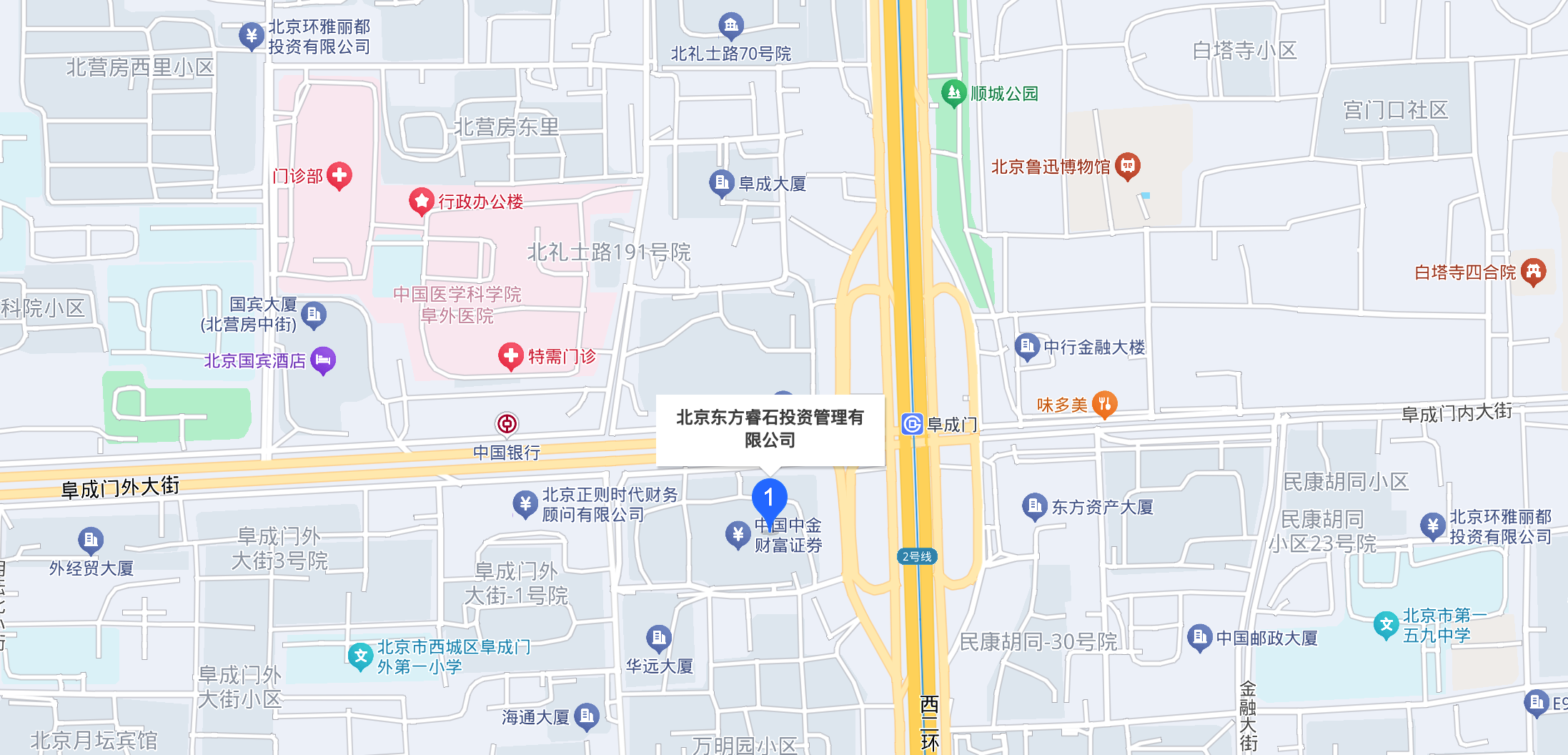Tap the 中国银行 marker
This screenshot has height=755, width=1568.
click(x=507, y=424)
